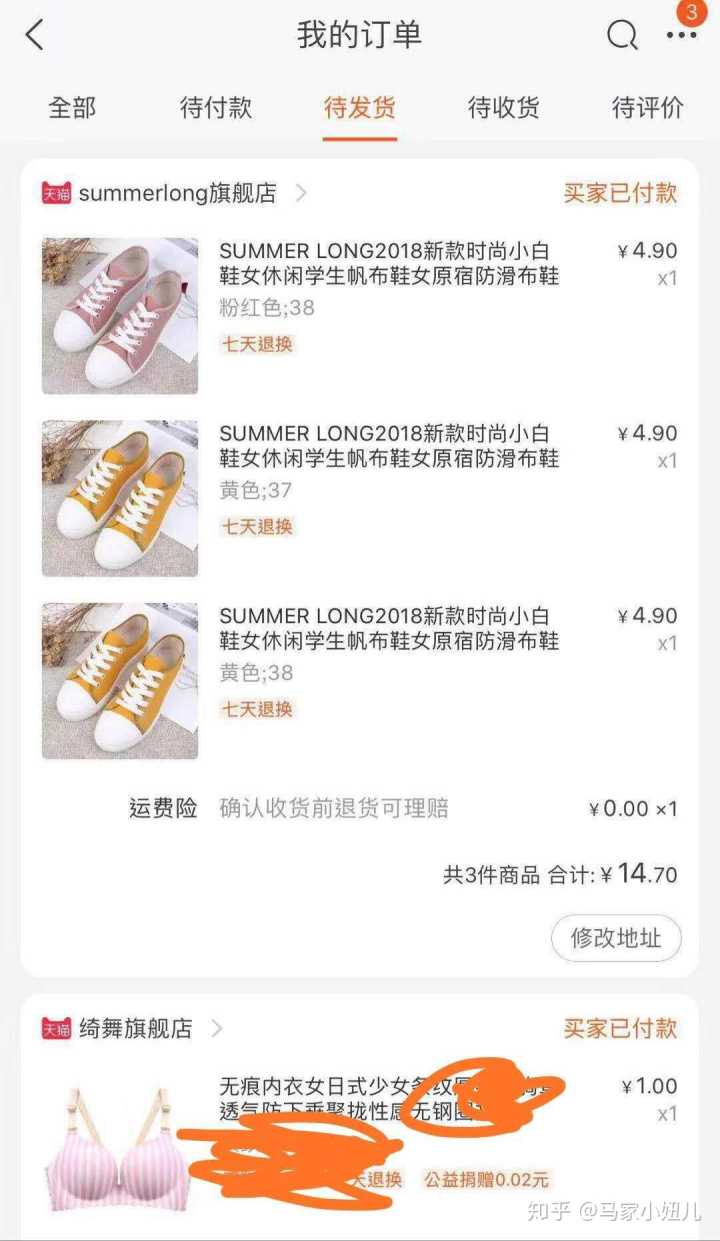Open the summerlong旗舰店 store page
This screenshot has height=1241, width=720.
click(177, 193)
